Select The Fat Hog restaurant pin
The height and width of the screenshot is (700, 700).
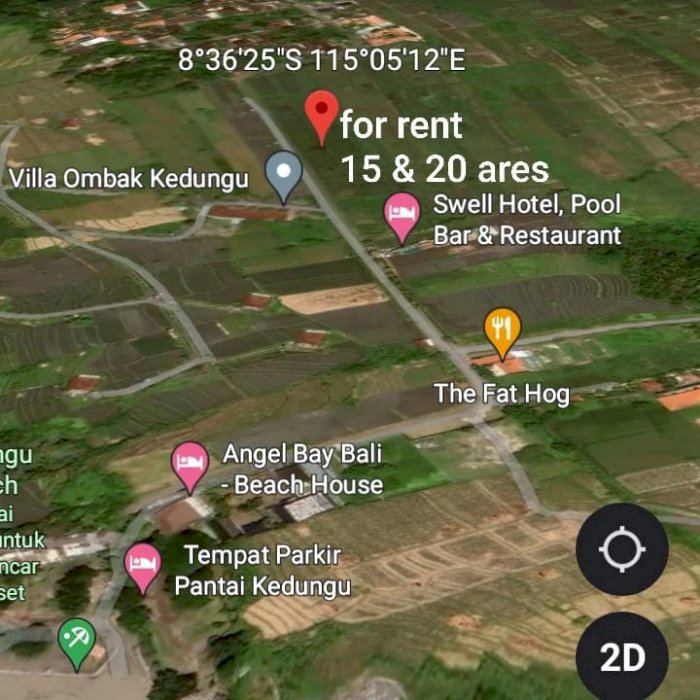coord(502,331)
